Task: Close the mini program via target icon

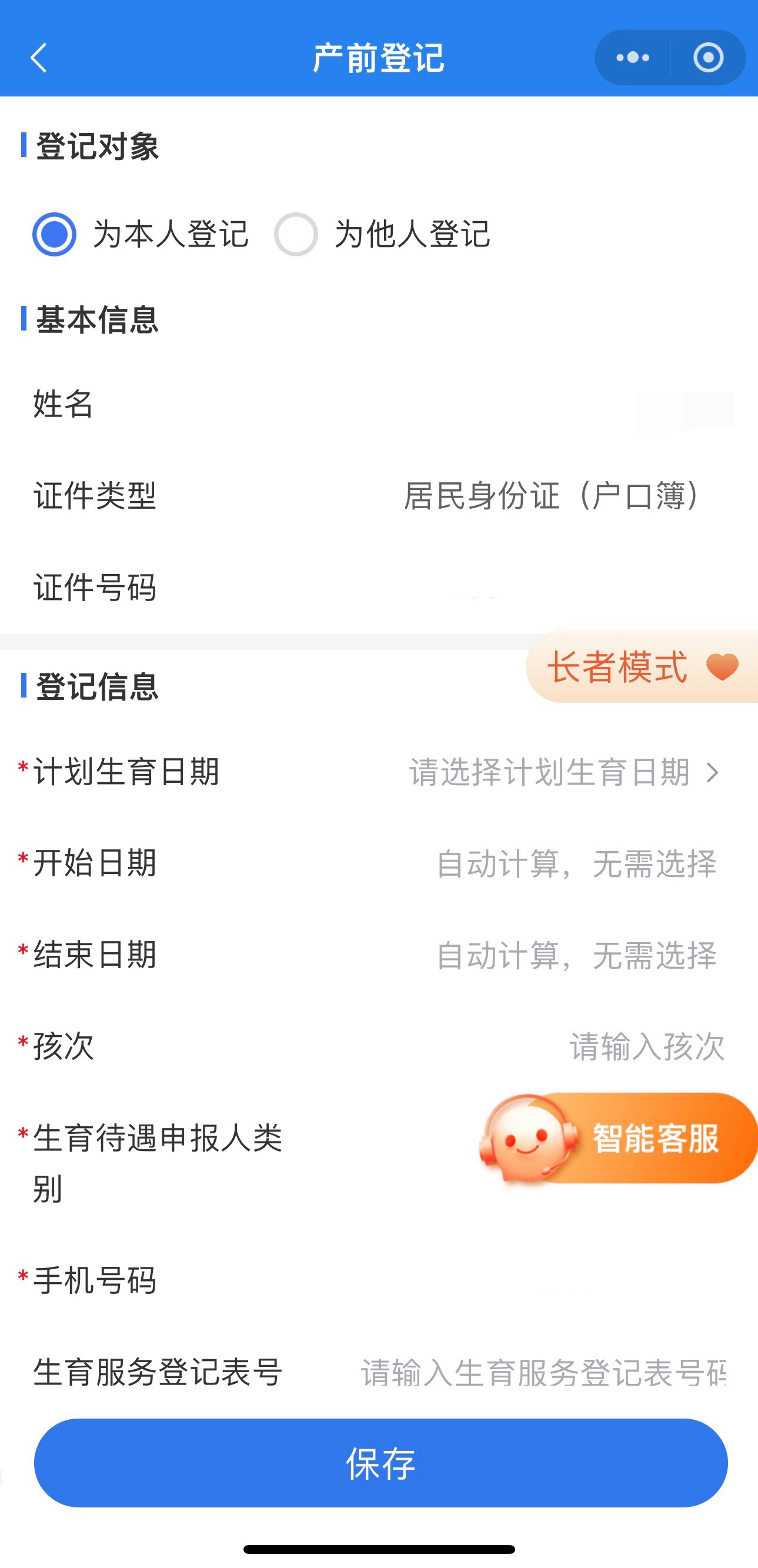Action: tap(708, 58)
